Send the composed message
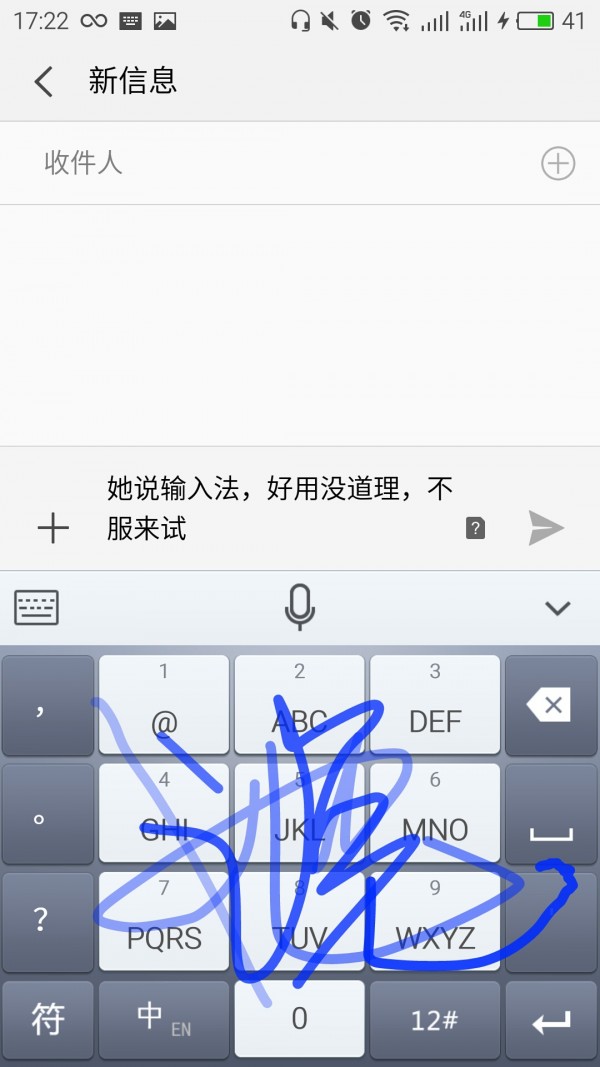 [546, 527]
